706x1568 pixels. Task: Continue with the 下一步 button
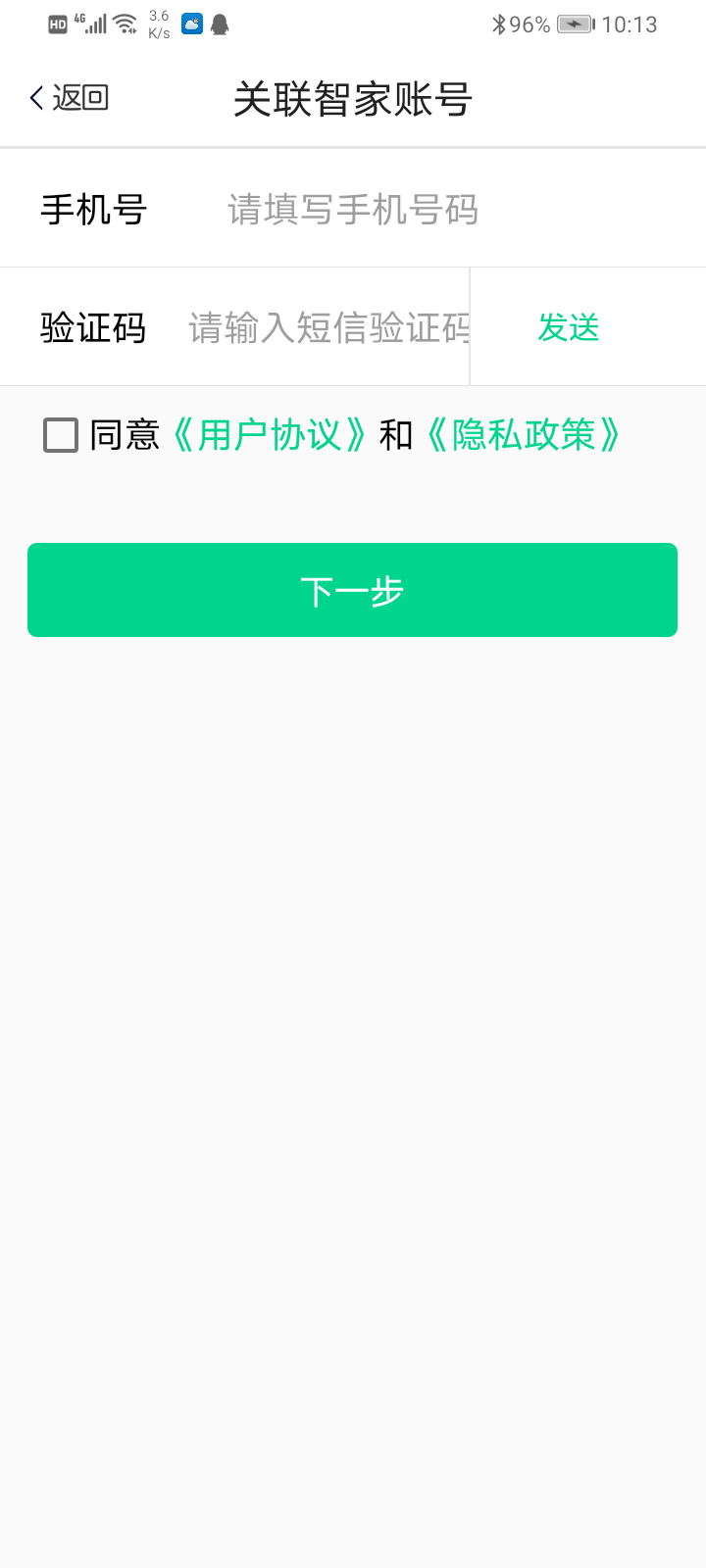click(352, 590)
